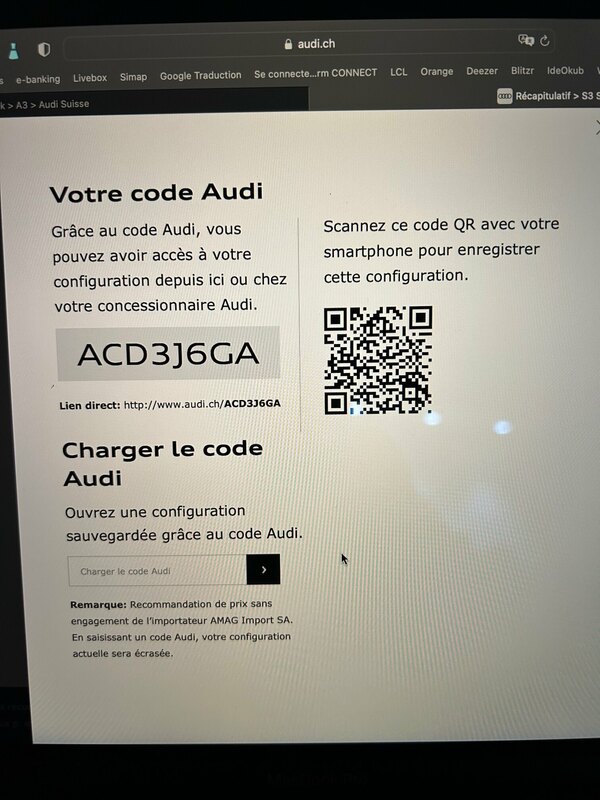This screenshot has height=800, width=600.
Task: Open the LCL bookmark
Action: click(x=399, y=72)
